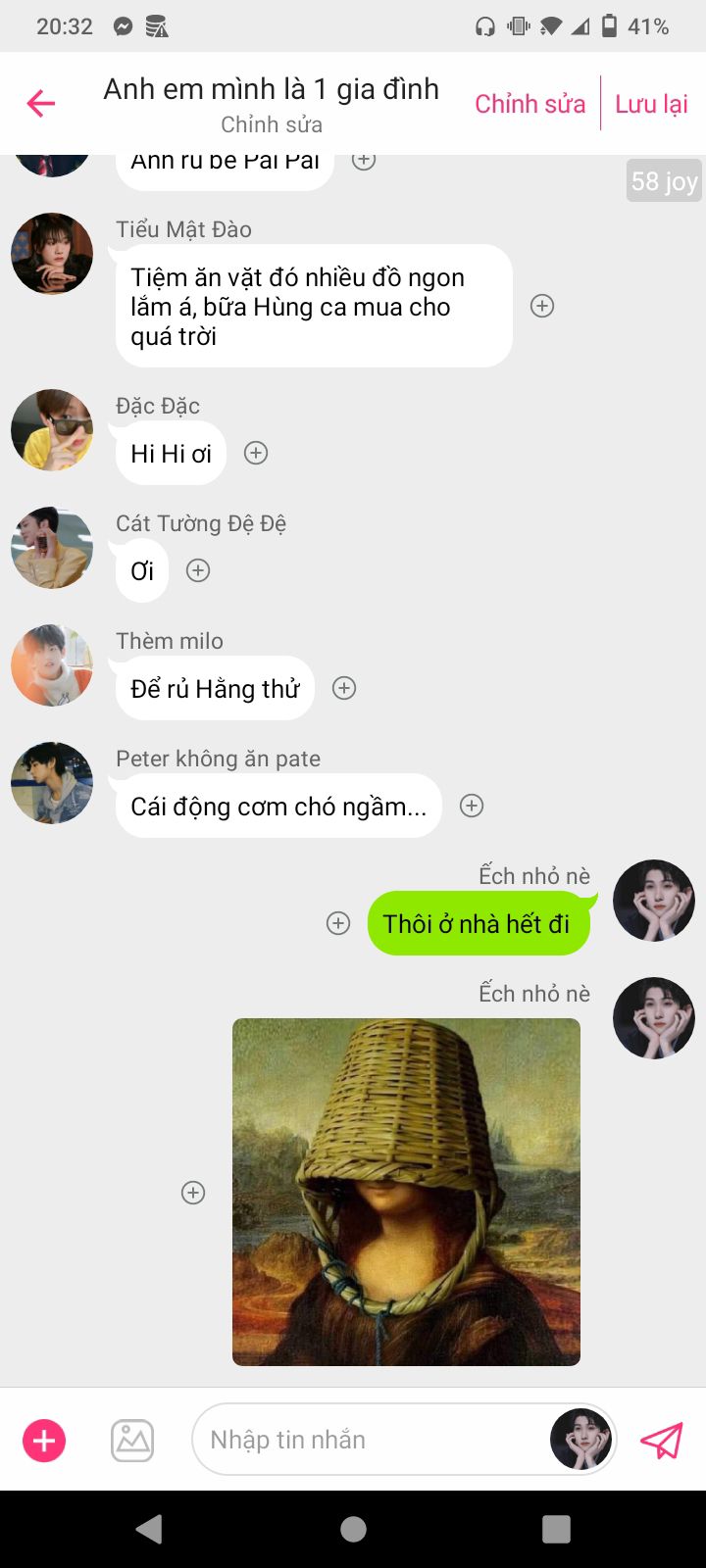Tap plus icon beside Cát Tường's "Ơi"
The height and width of the screenshot is (1568, 706).
point(198,570)
